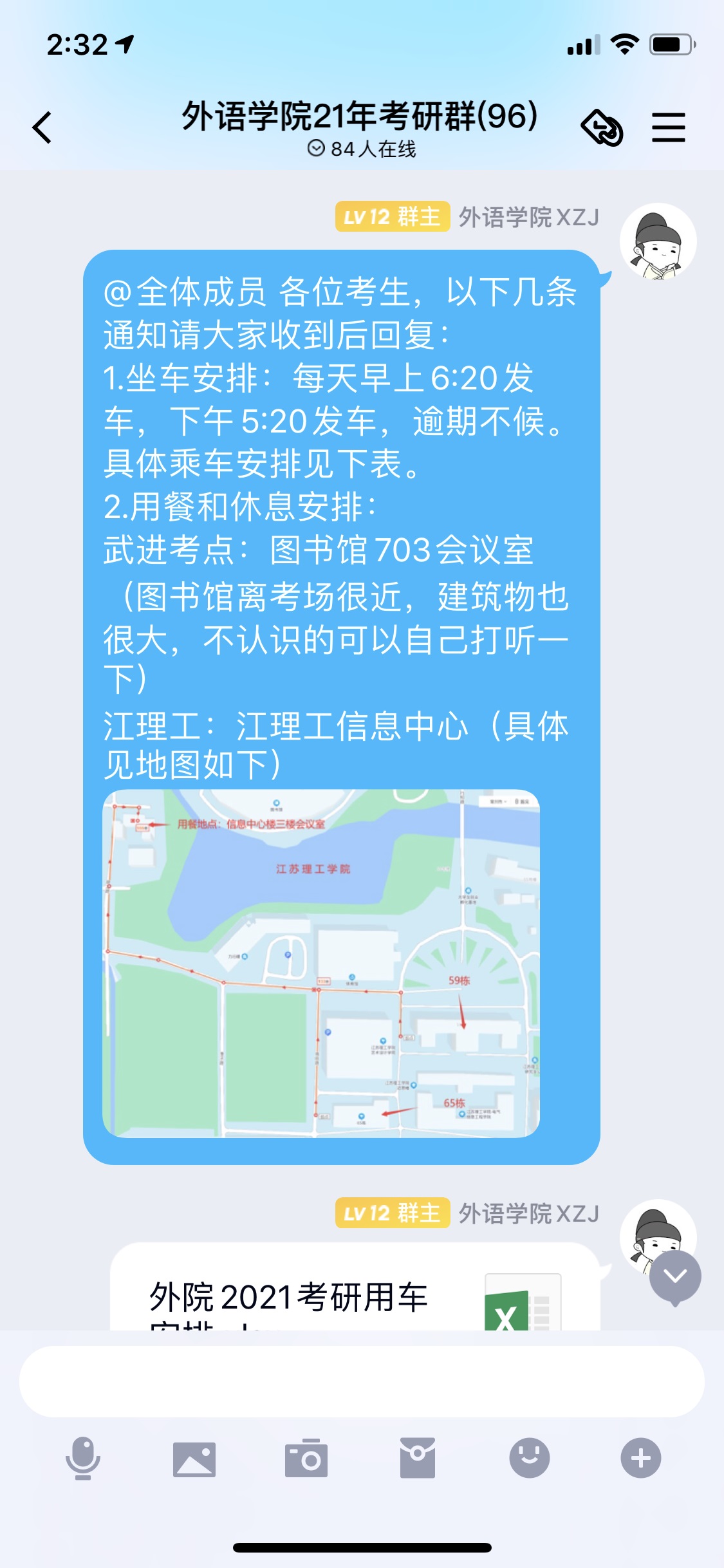Start voice input with the microphone
This screenshot has height=1568, width=724.
tap(83, 1459)
